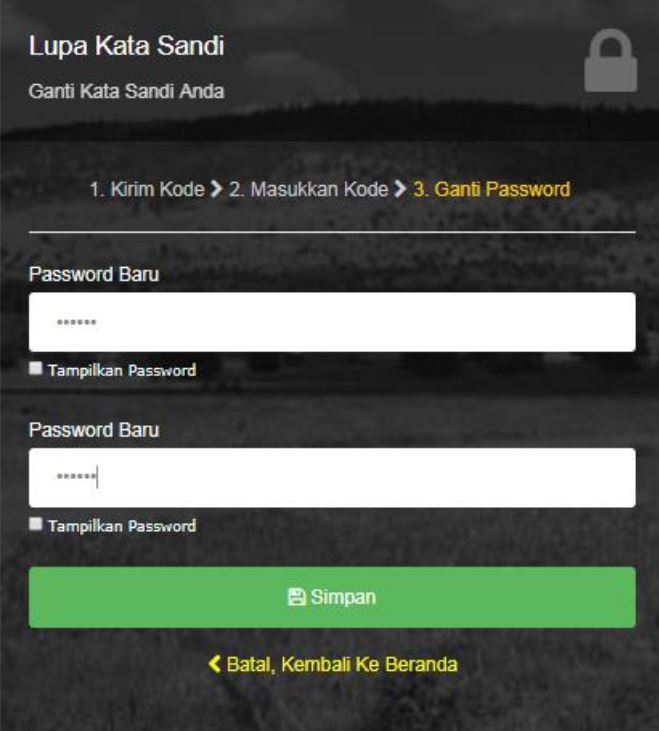The image size is (659, 731).
Task: Focus the second Password Baru confirmation field
Action: pyautogui.click(x=331, y=477)
